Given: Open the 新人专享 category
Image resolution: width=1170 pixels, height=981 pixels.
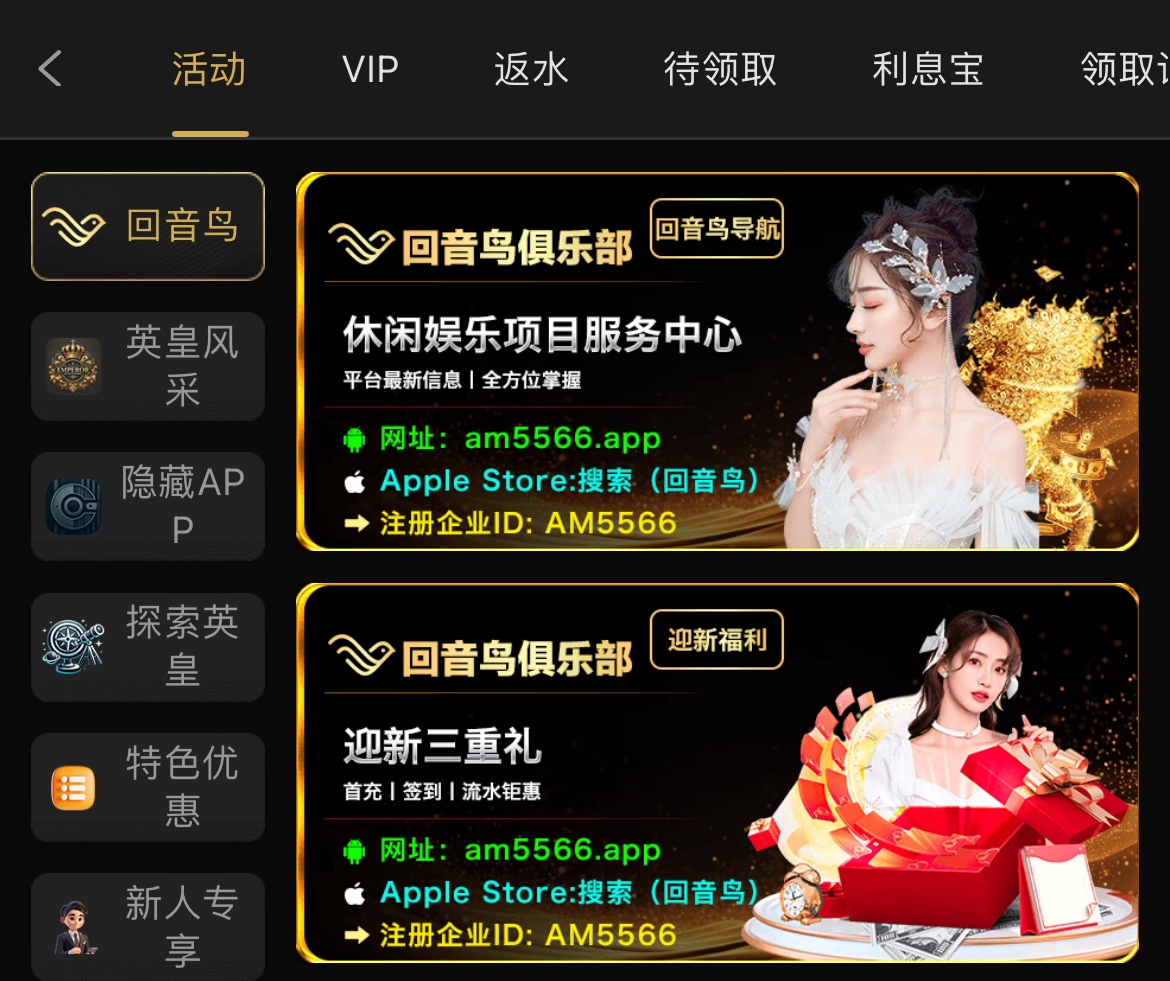Looking at the screenshot, I should pyautogui.click(x=148, y=925).
